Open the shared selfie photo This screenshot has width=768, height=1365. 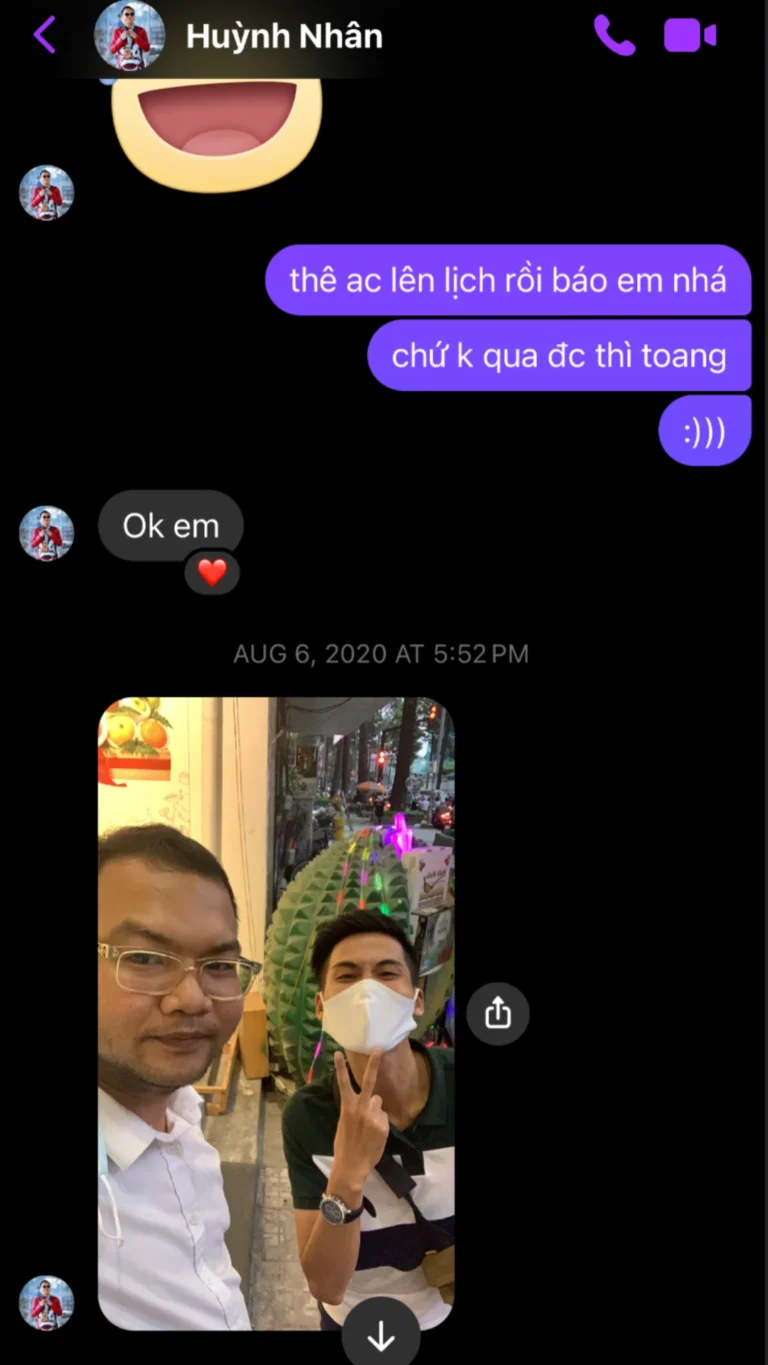276,1013
